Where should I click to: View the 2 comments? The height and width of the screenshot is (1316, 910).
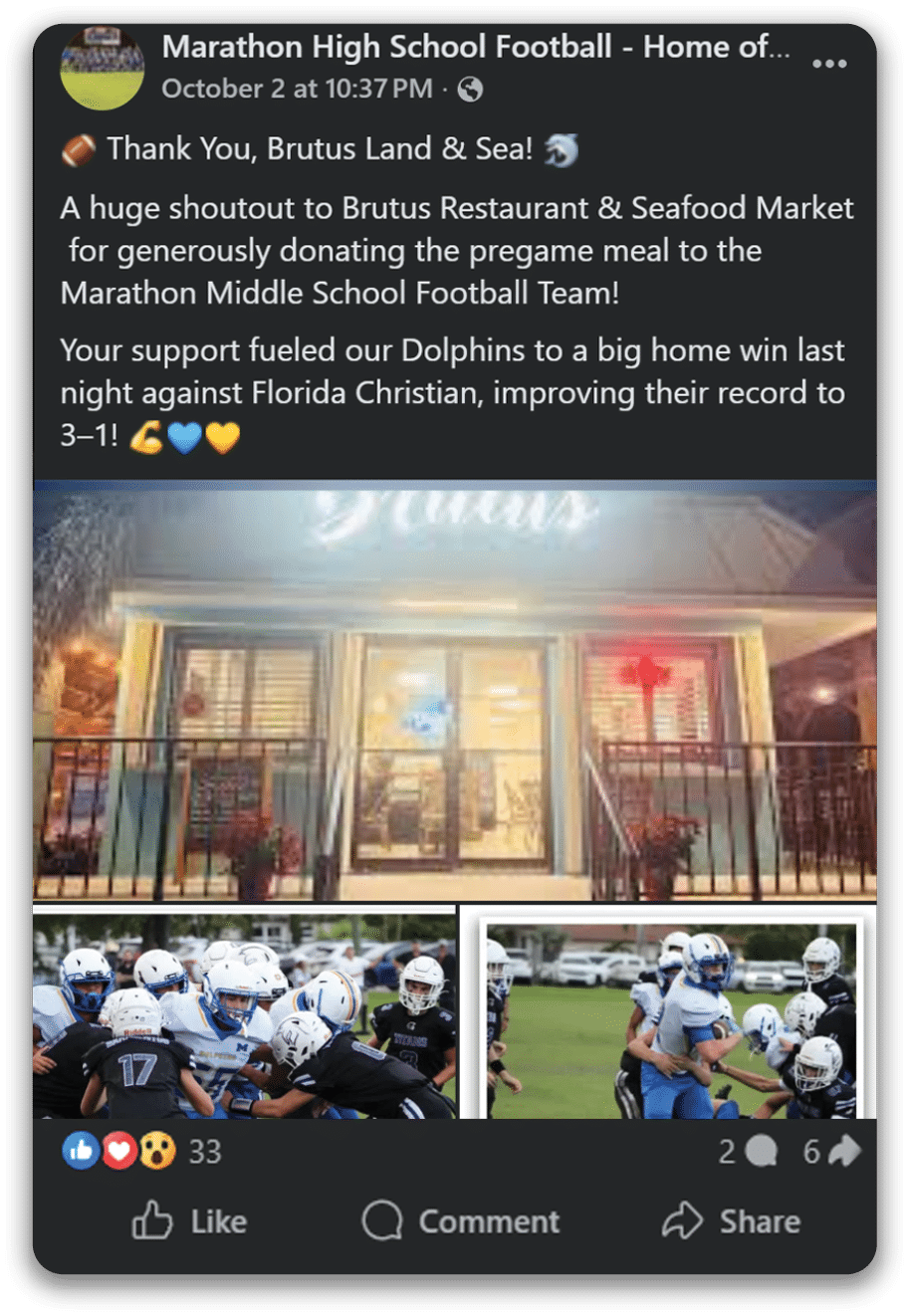coord(747,1152)
